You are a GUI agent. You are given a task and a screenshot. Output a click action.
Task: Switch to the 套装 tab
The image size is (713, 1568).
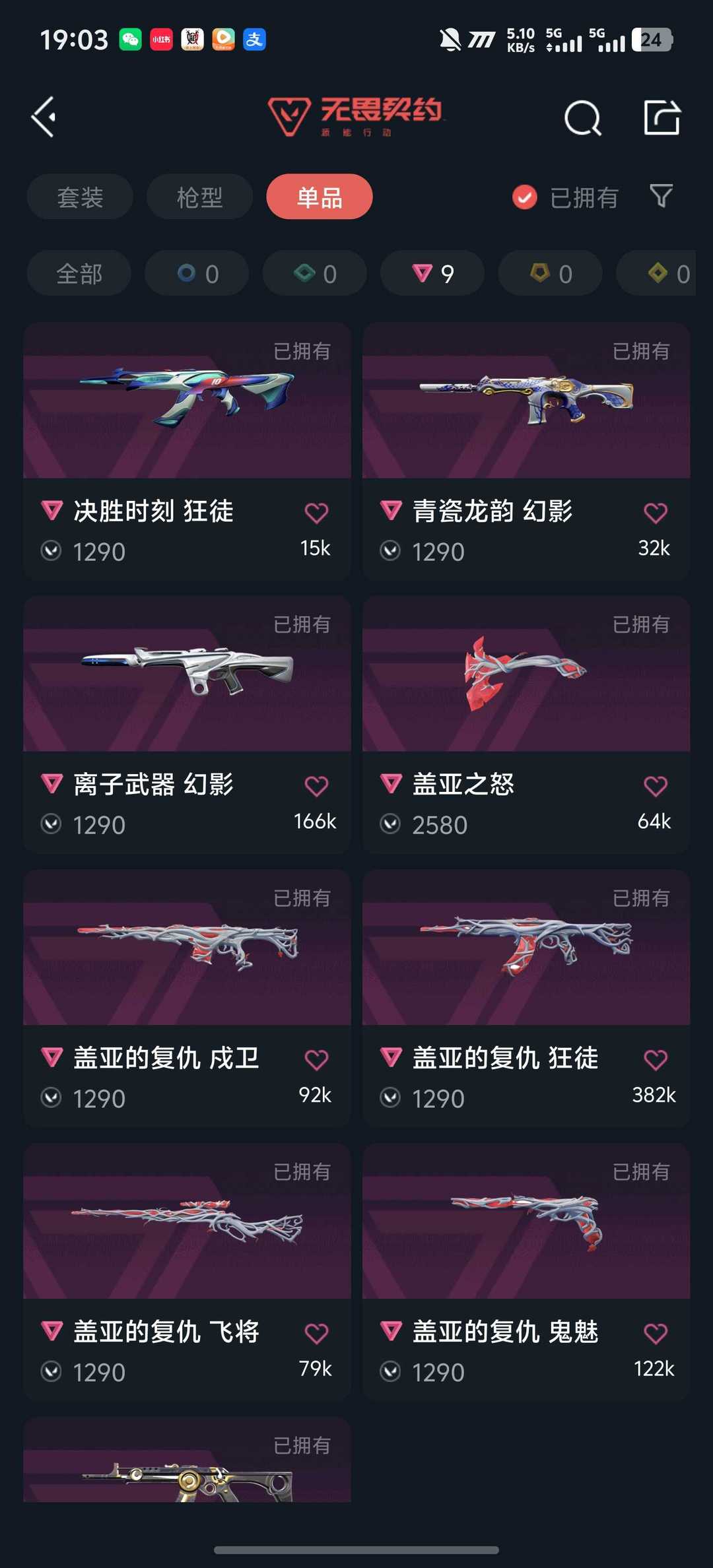[x=80, y=197]
